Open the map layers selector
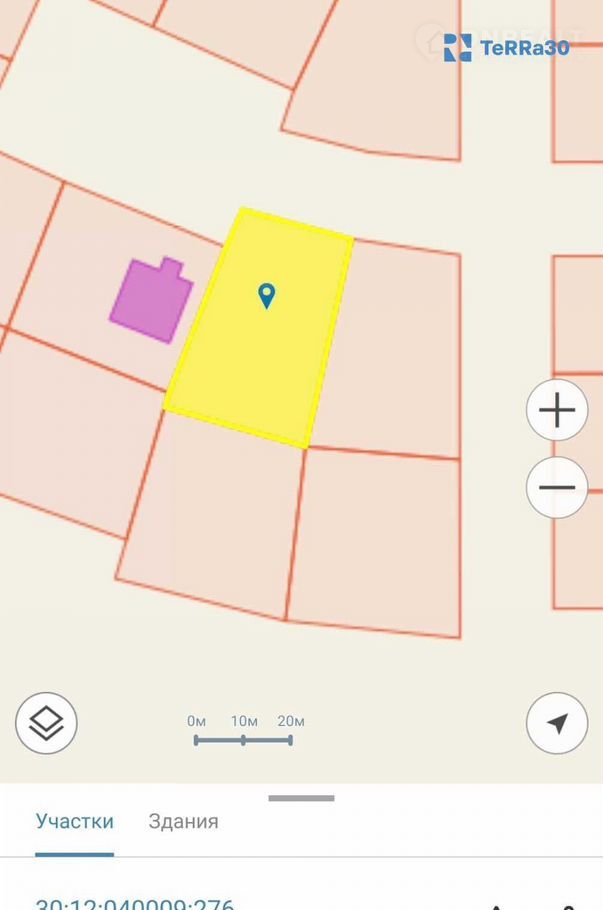Screen dimensions: 603x910 [x=46, y=722]
